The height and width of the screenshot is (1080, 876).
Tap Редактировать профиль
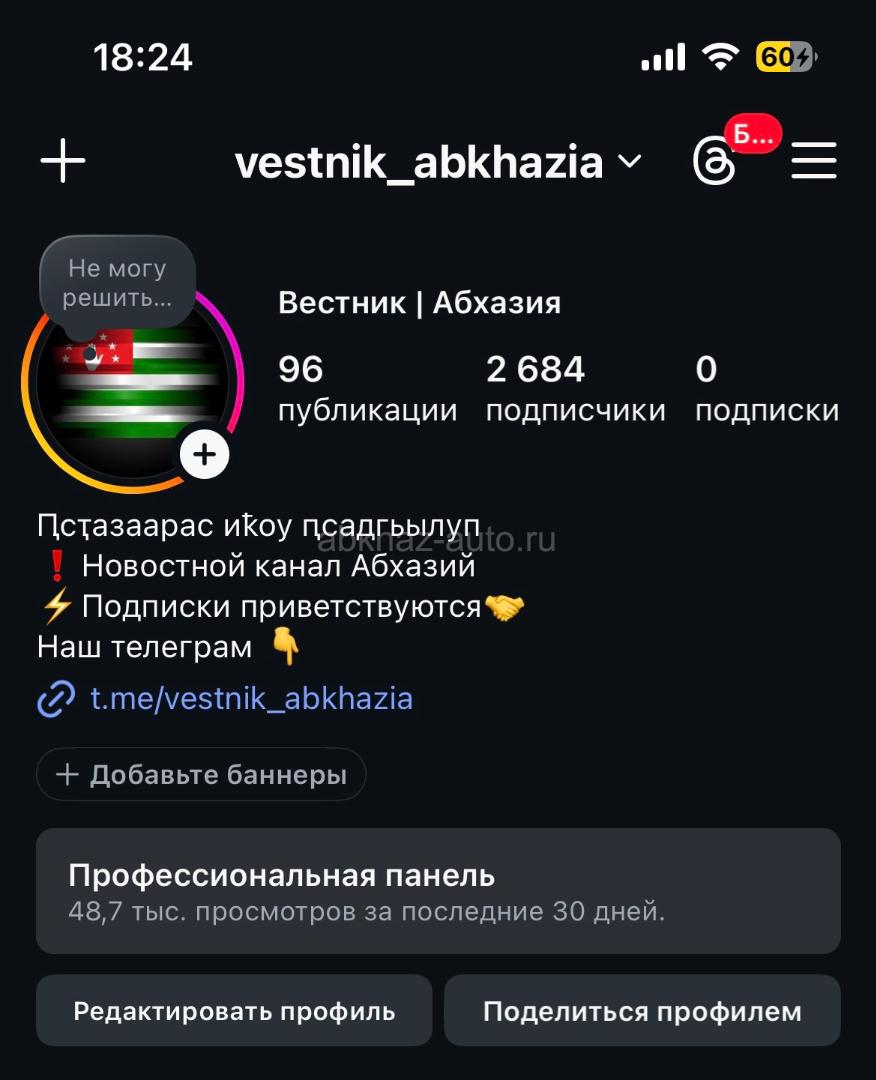[x=234, y=1011]
